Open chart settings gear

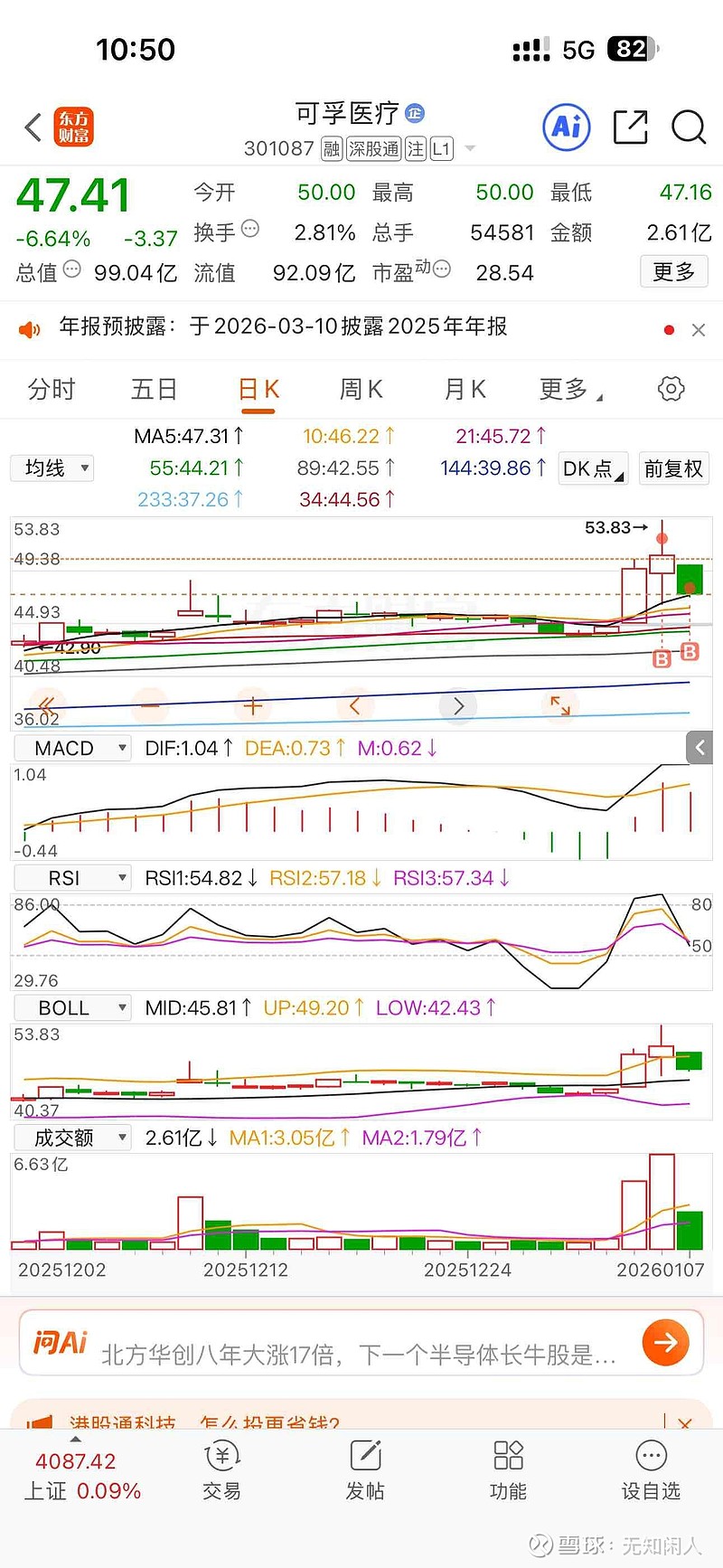[671, 389]
